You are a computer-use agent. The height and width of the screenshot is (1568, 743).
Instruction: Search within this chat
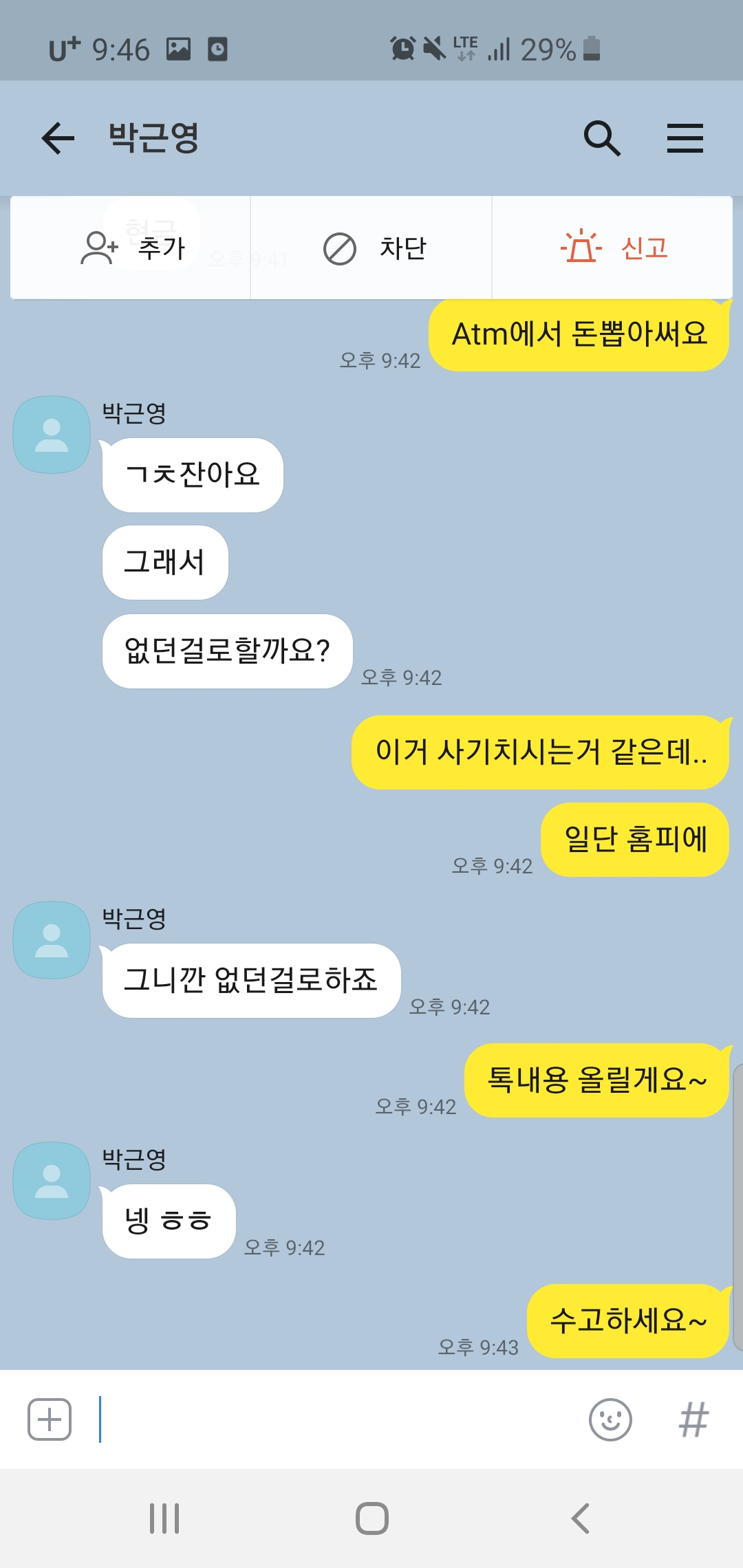click(602, 138)
